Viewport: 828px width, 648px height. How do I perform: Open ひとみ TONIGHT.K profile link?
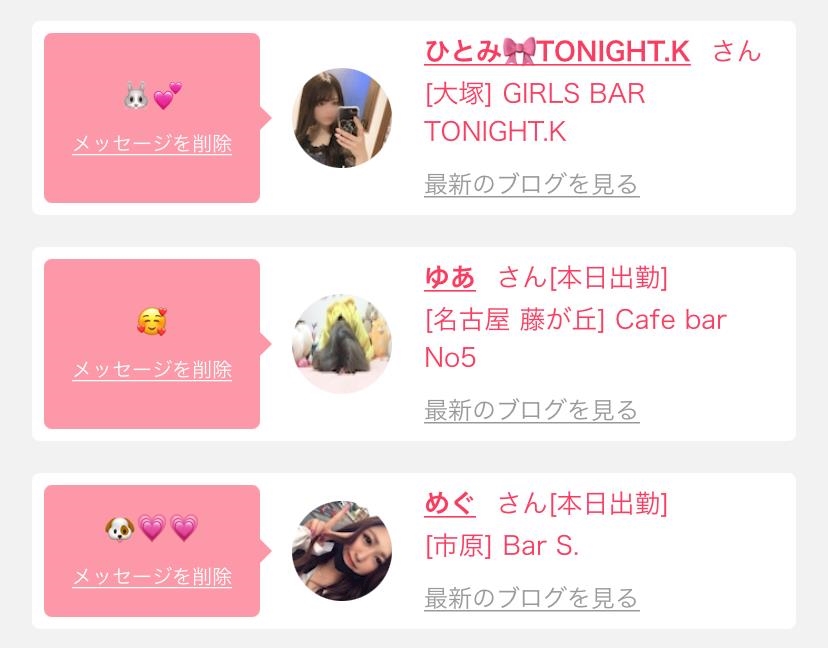pyautogui.click(x=556, y=51)
